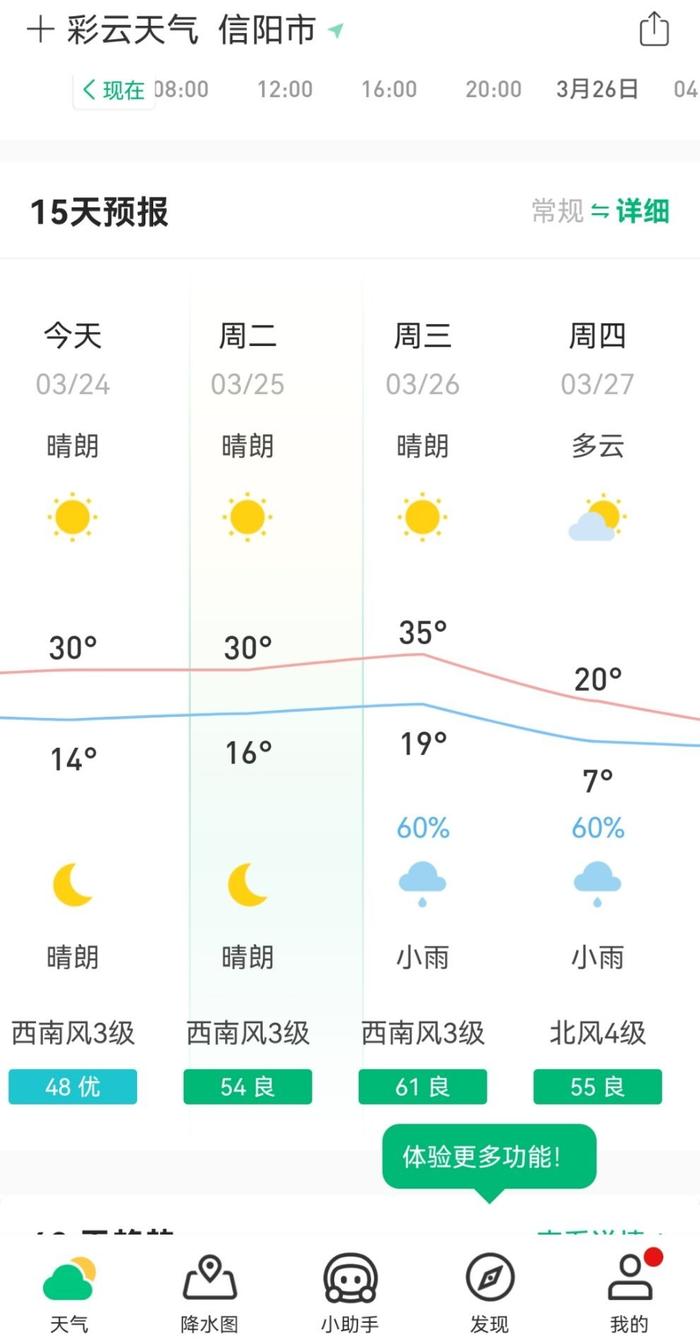This screenshot has width=700, height=1343.
Task: Add a new city with the plus icon
Action: [x=40, y=30]
